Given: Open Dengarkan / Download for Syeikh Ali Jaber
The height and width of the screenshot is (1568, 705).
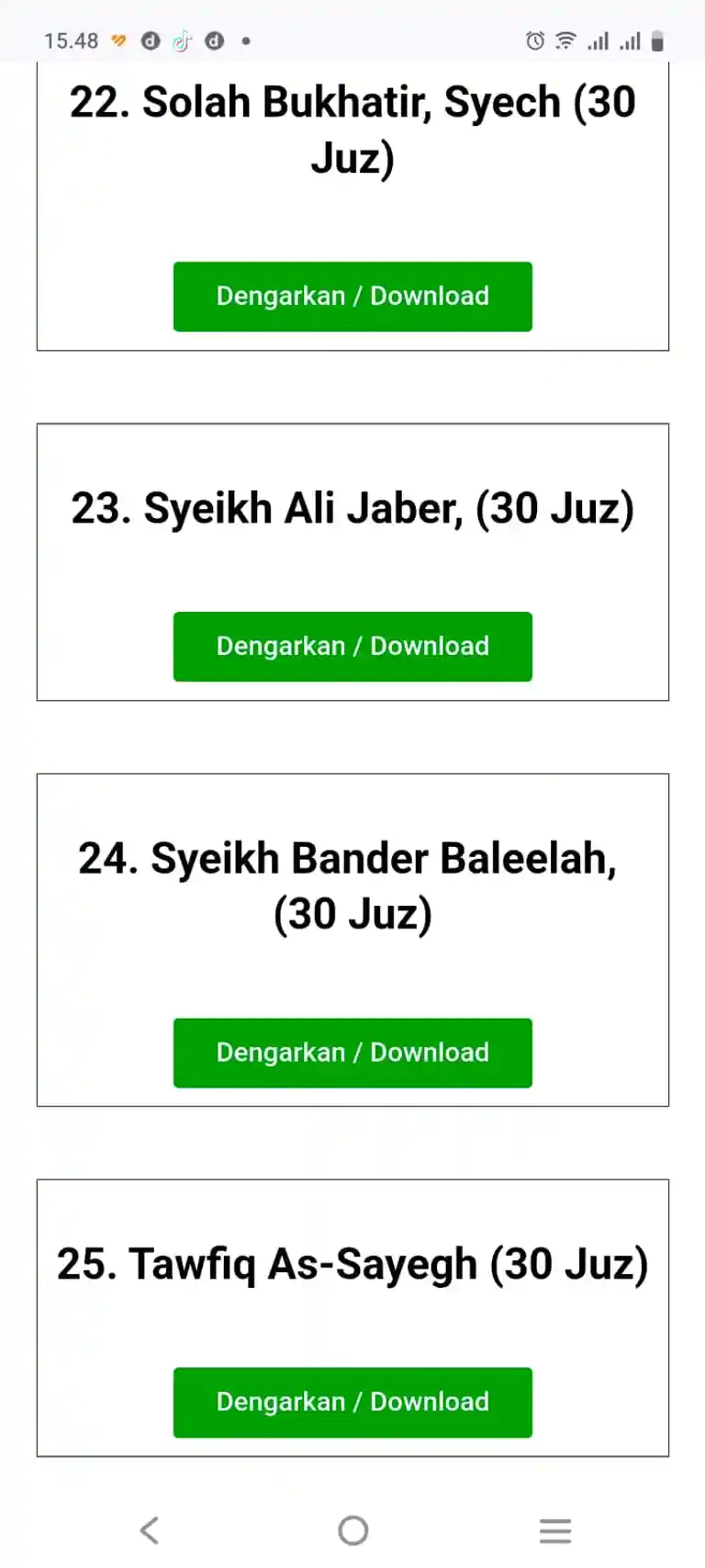Looking at the screenshot, I should tap(352, 647).
